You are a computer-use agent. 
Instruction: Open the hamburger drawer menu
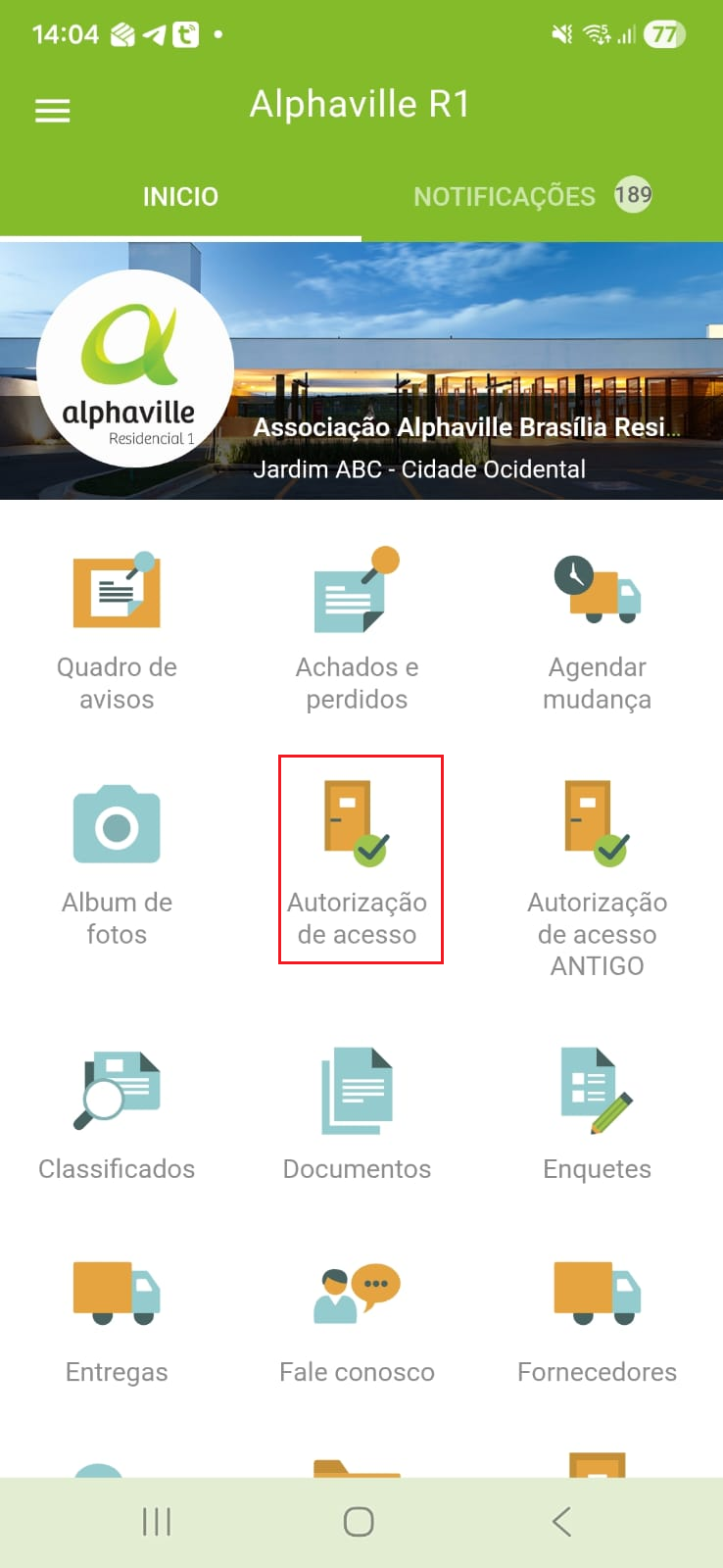(53, 111)
